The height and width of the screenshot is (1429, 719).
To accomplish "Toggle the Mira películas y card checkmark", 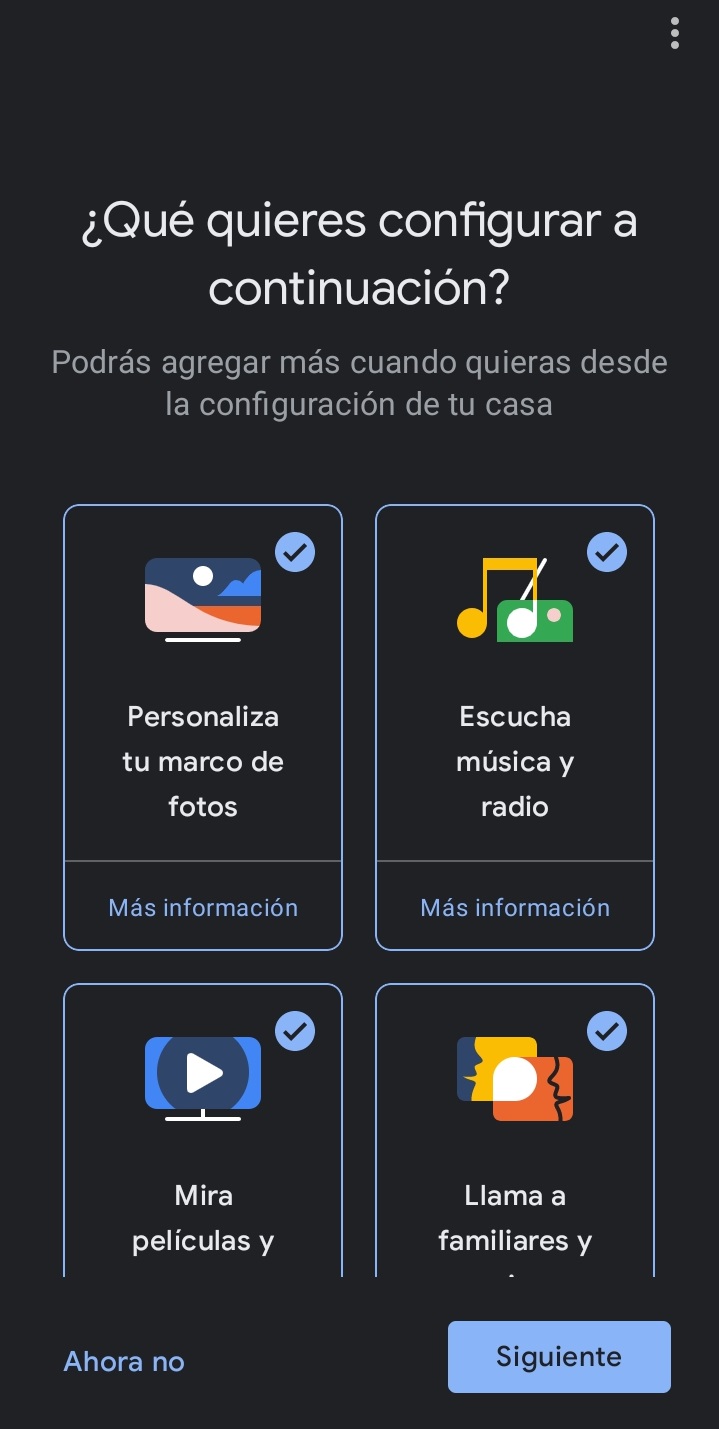I will (295, 1030).
